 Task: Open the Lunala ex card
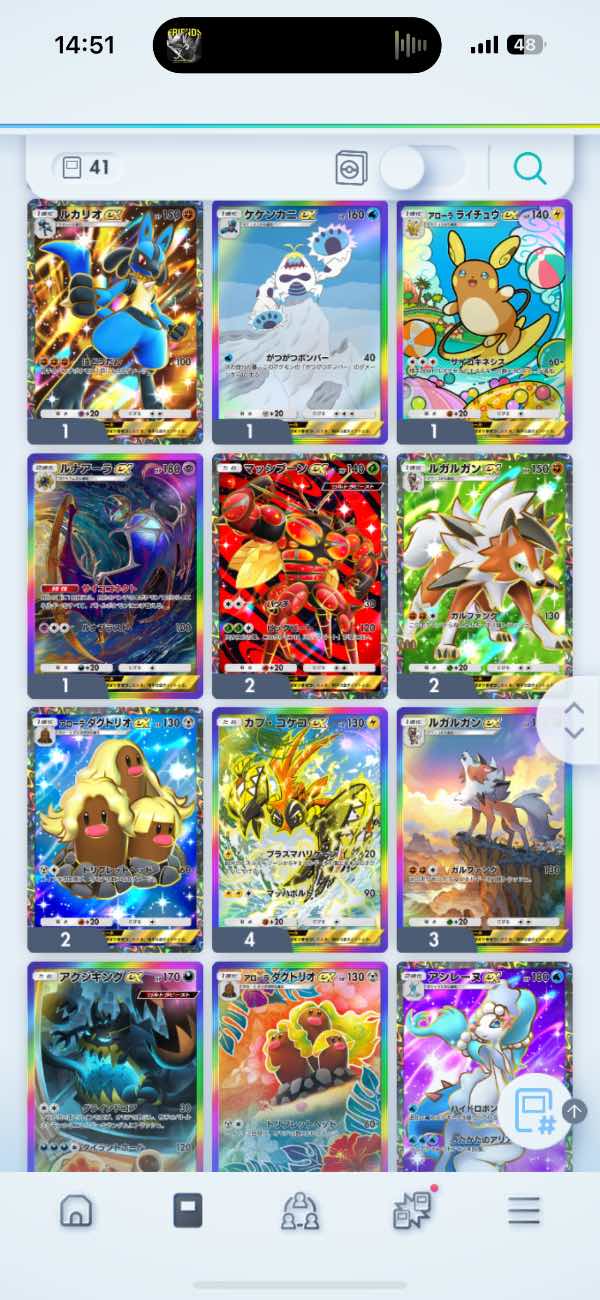click(x=115, y=565)
